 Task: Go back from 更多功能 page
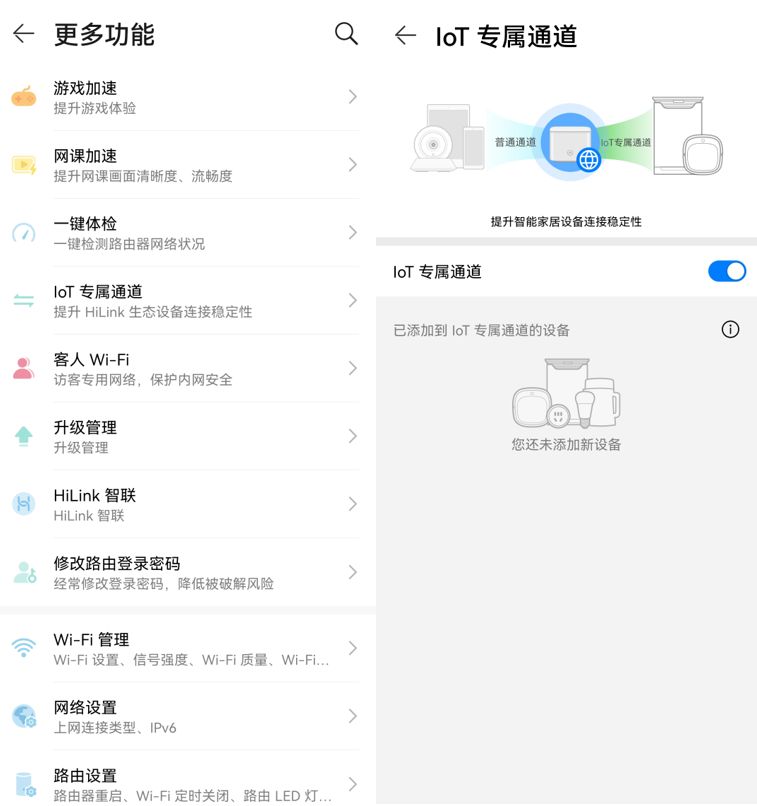tap(23, 34)
